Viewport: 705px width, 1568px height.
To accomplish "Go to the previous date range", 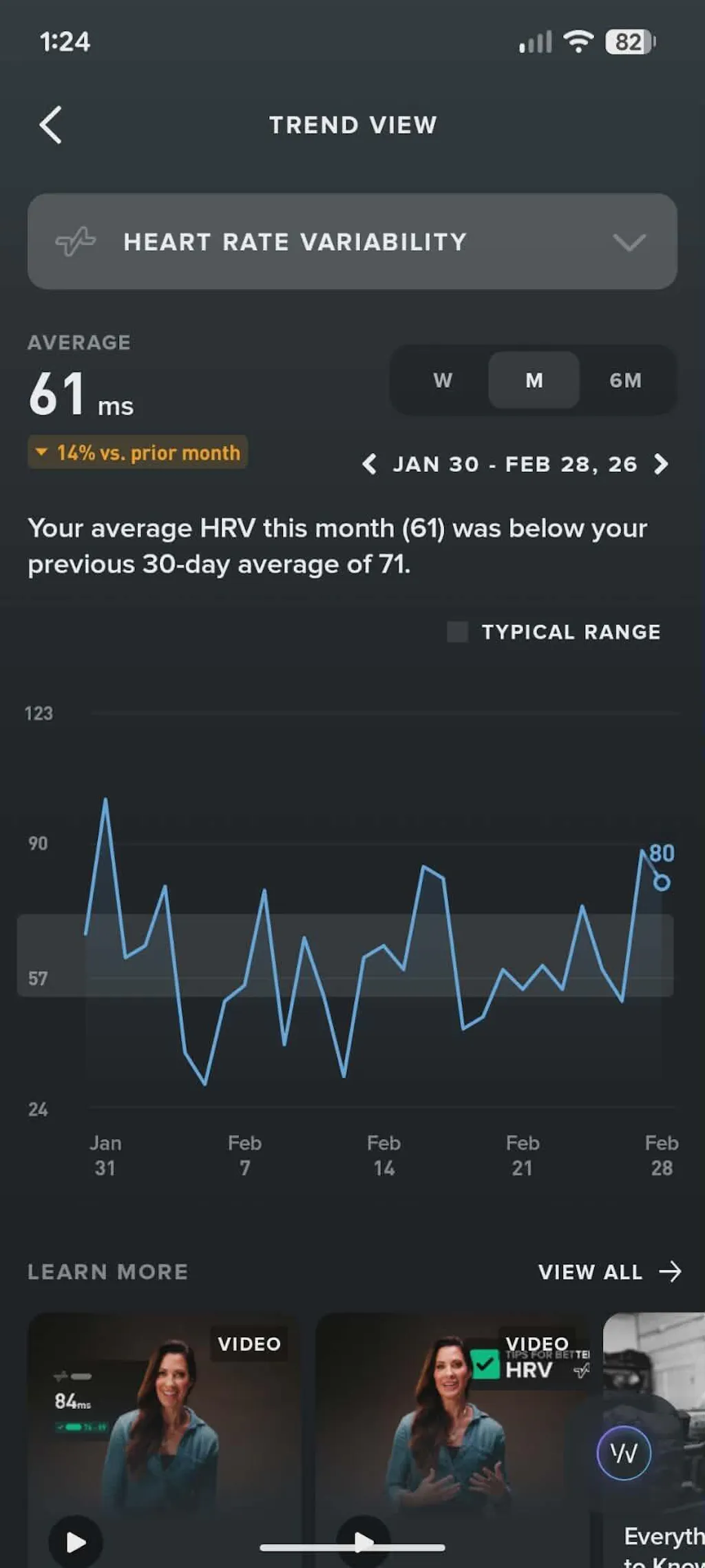I will 370,464.
